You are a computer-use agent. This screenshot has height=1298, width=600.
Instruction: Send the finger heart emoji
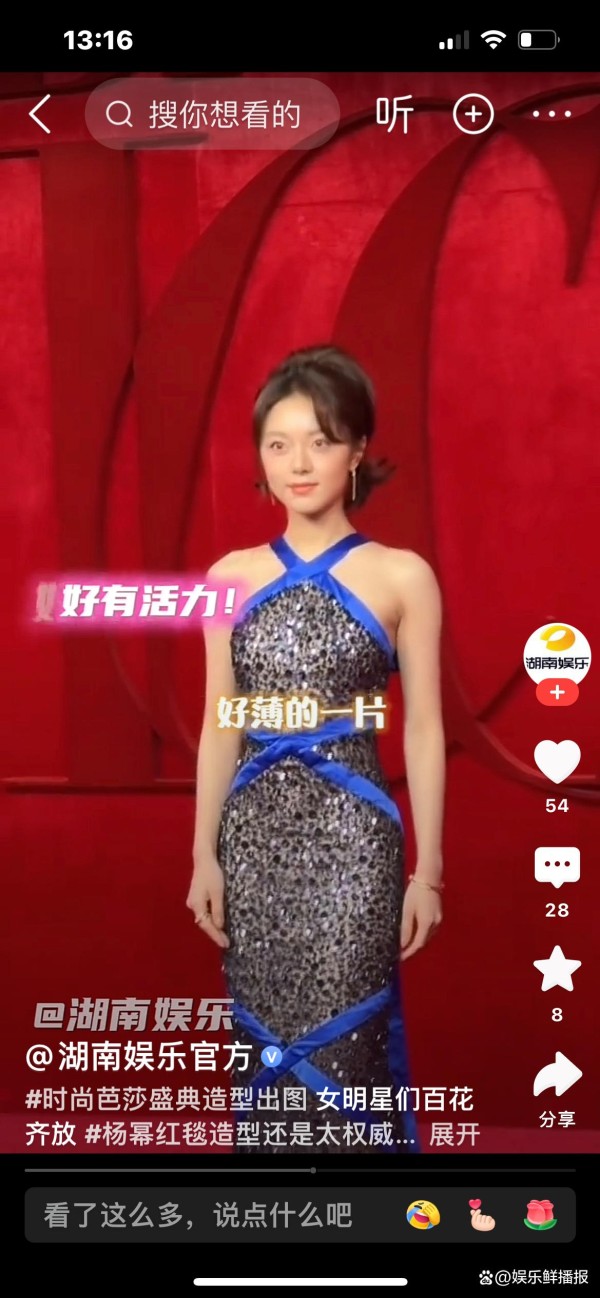click(482, 1215)
